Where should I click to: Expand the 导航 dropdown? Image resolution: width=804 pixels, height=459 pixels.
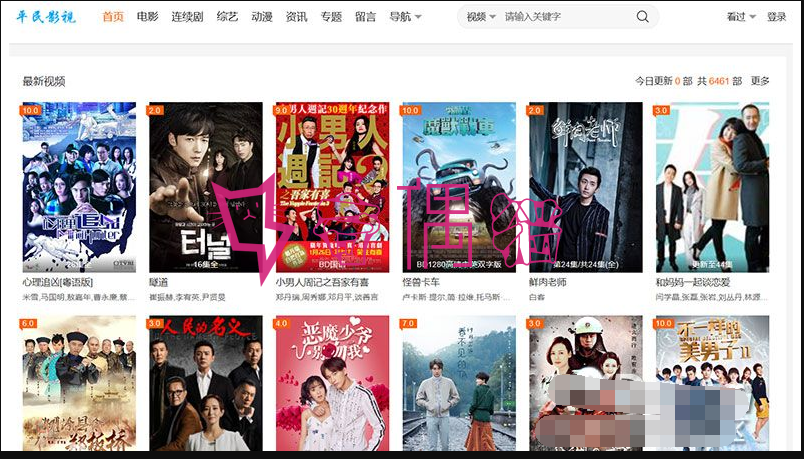tap(404, 17)
